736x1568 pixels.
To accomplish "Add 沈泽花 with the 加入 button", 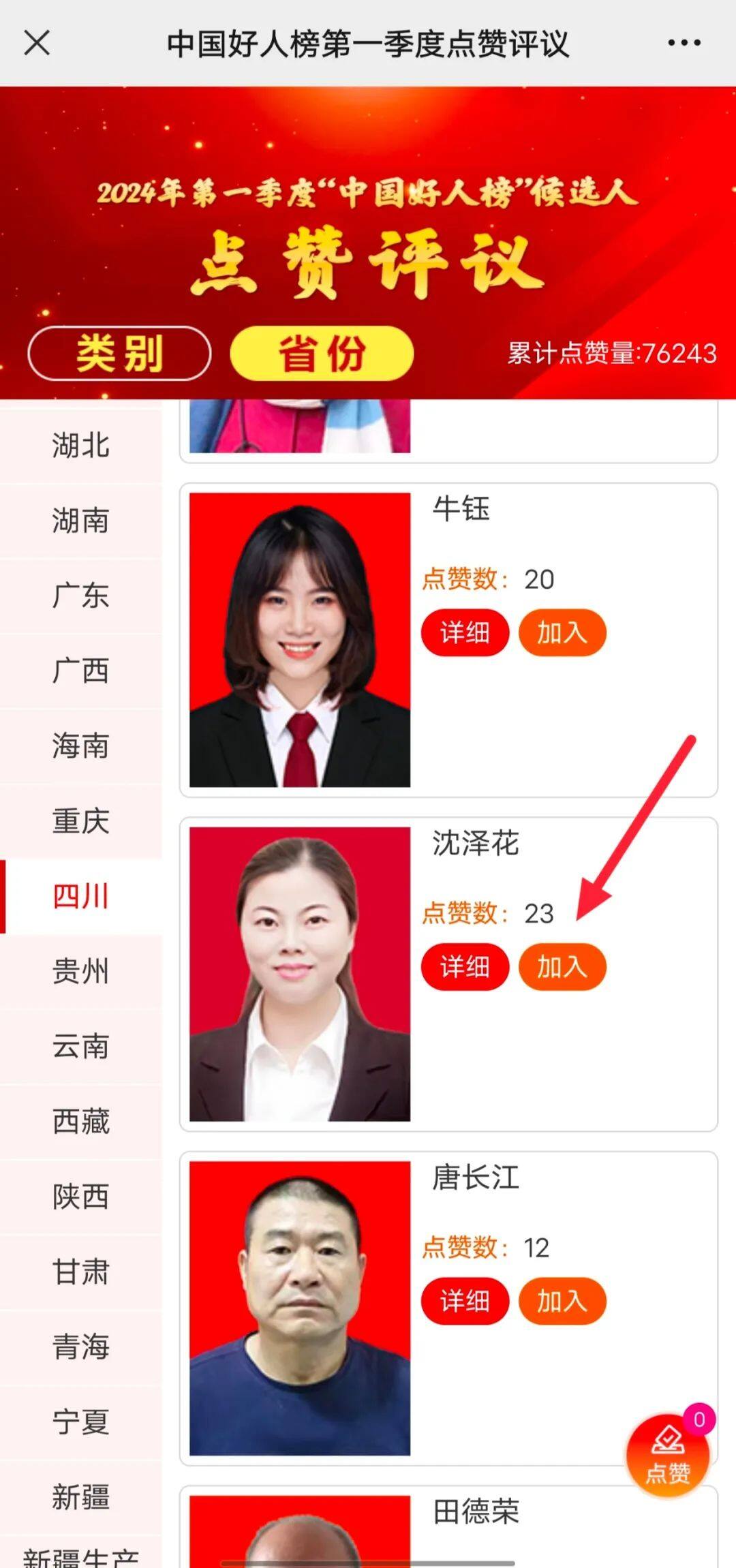I will click(562, 967).
